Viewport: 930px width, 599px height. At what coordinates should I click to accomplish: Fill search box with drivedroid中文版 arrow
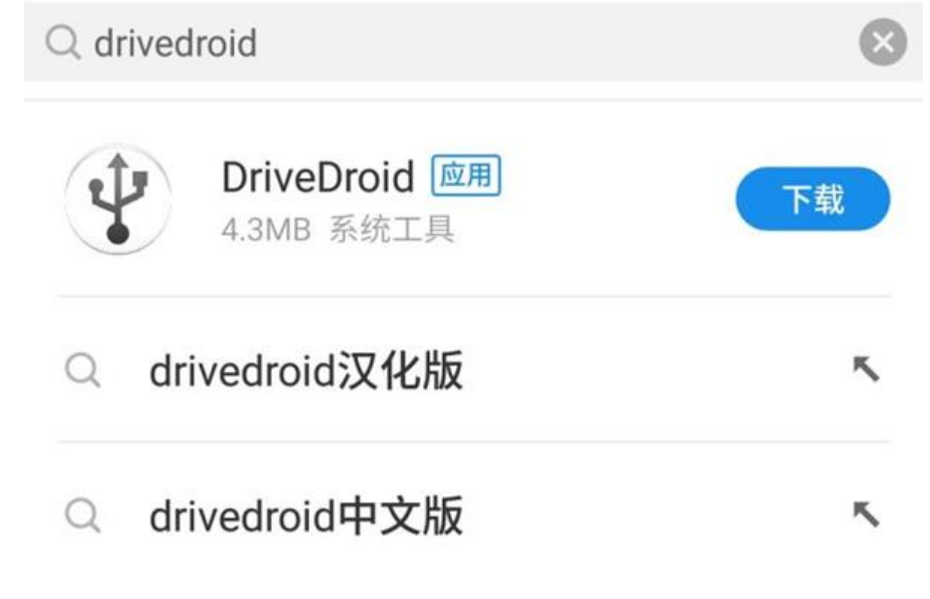pyautogui.click(x=865, y=515)
